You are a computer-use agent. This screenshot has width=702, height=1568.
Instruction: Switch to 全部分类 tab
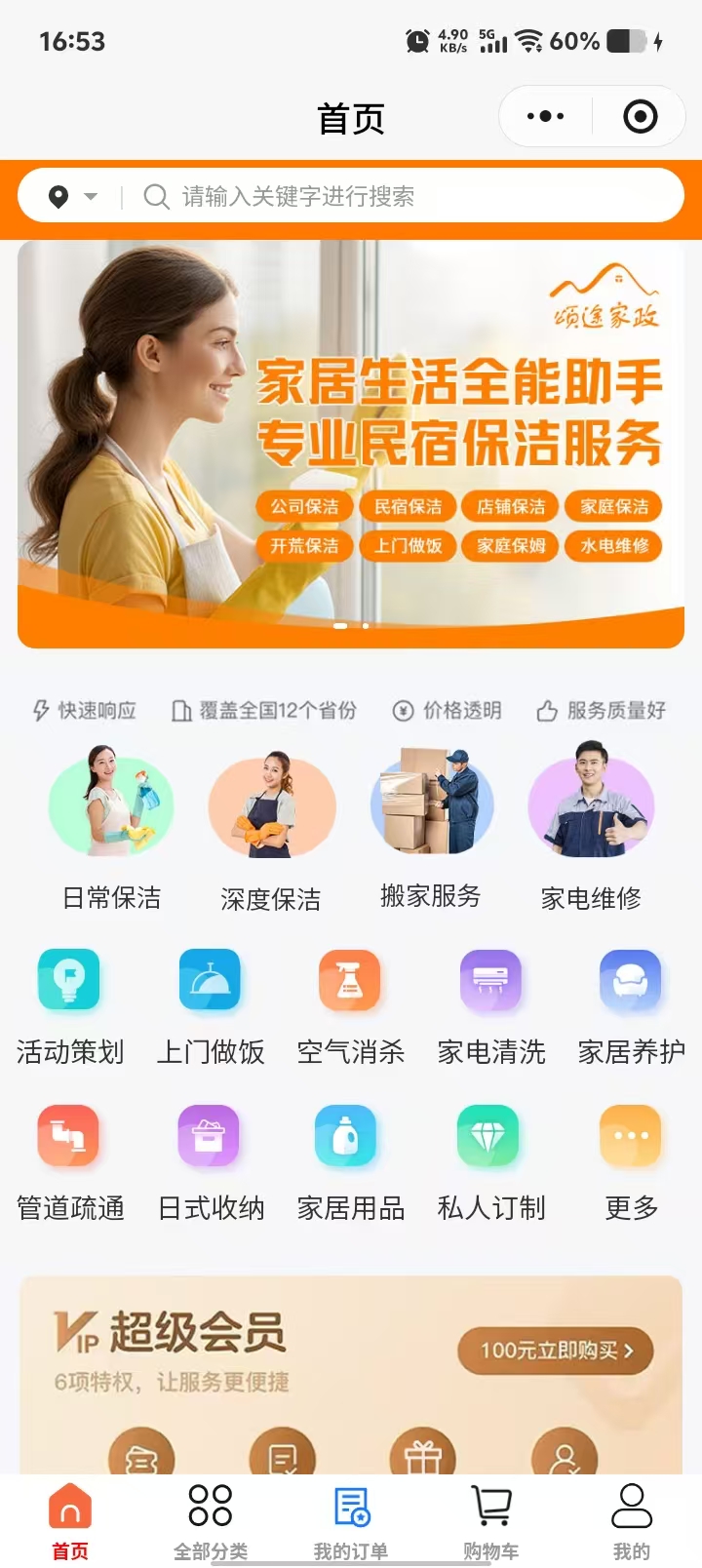pos(210,1521)
